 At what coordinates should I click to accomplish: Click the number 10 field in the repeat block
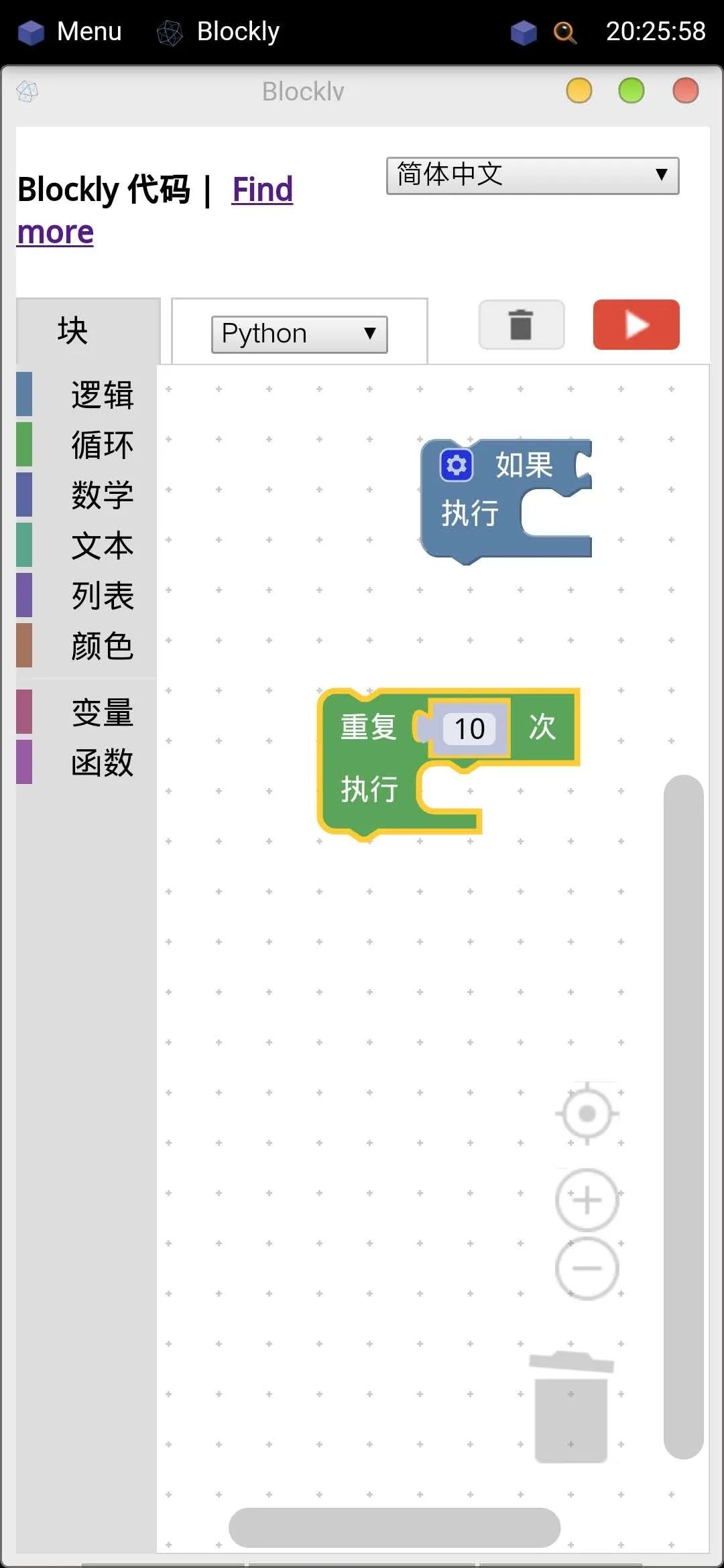coord(468,729)
